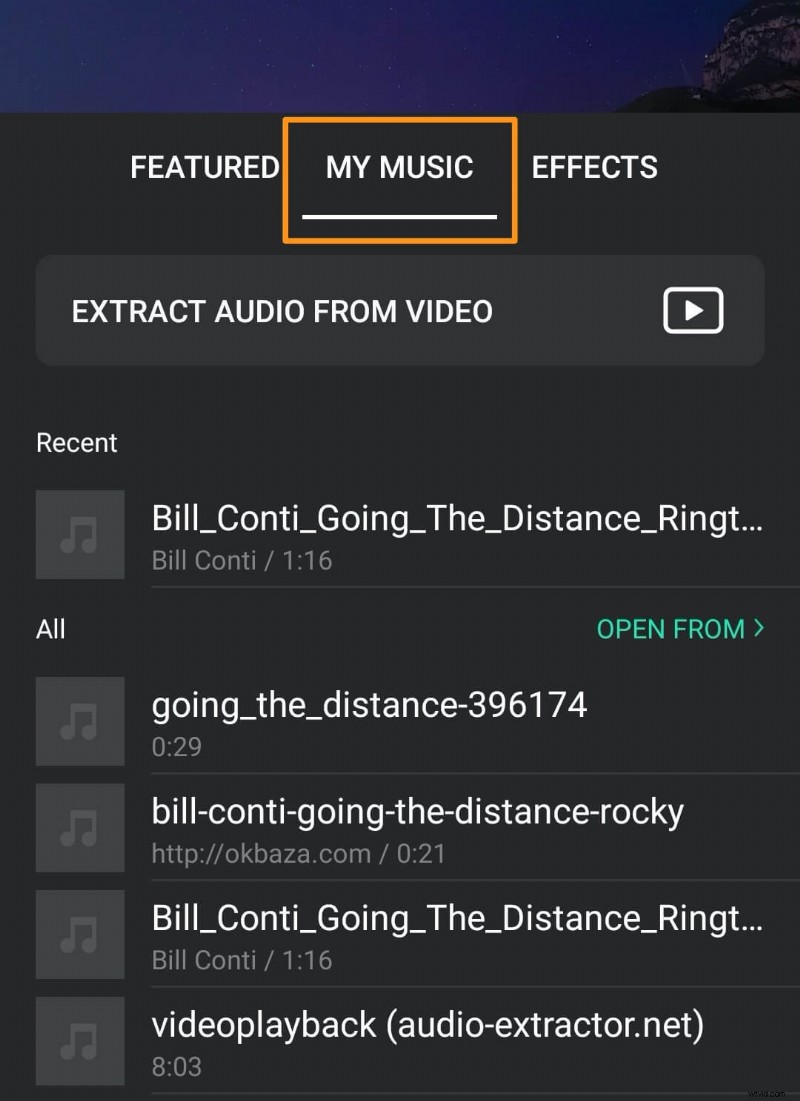Select the MY MUSIC tab
Viewport: 800px width, 1101px height.
[399, 167]
